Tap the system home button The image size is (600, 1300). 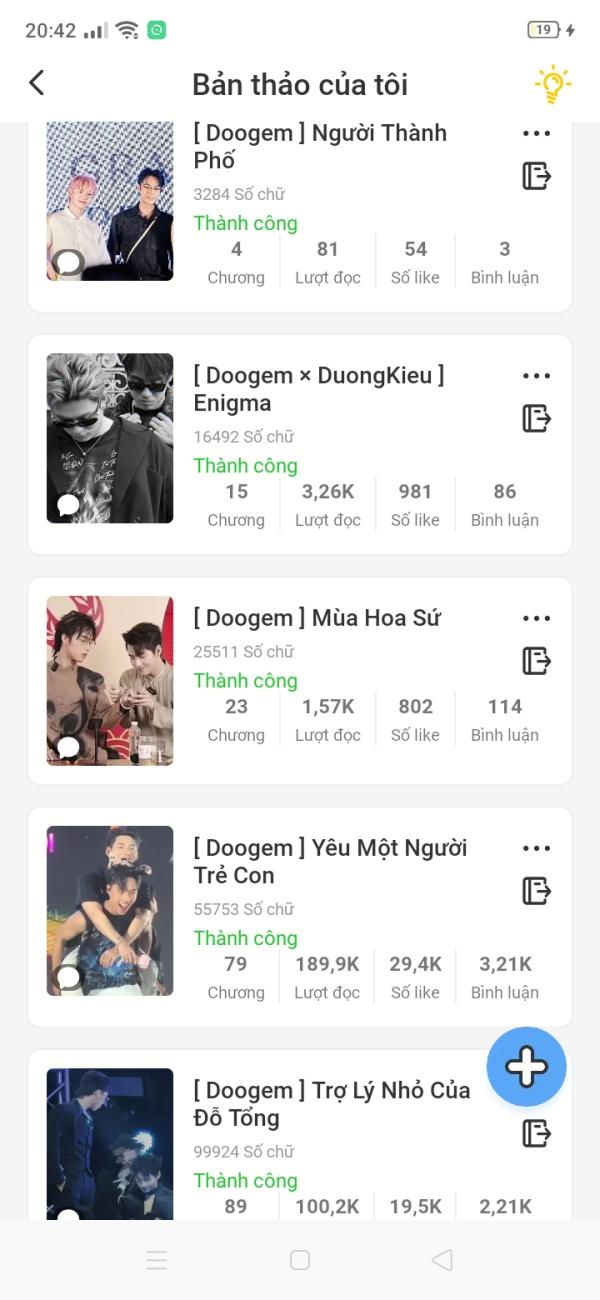pyautogui.click(x=300, y=1260)
